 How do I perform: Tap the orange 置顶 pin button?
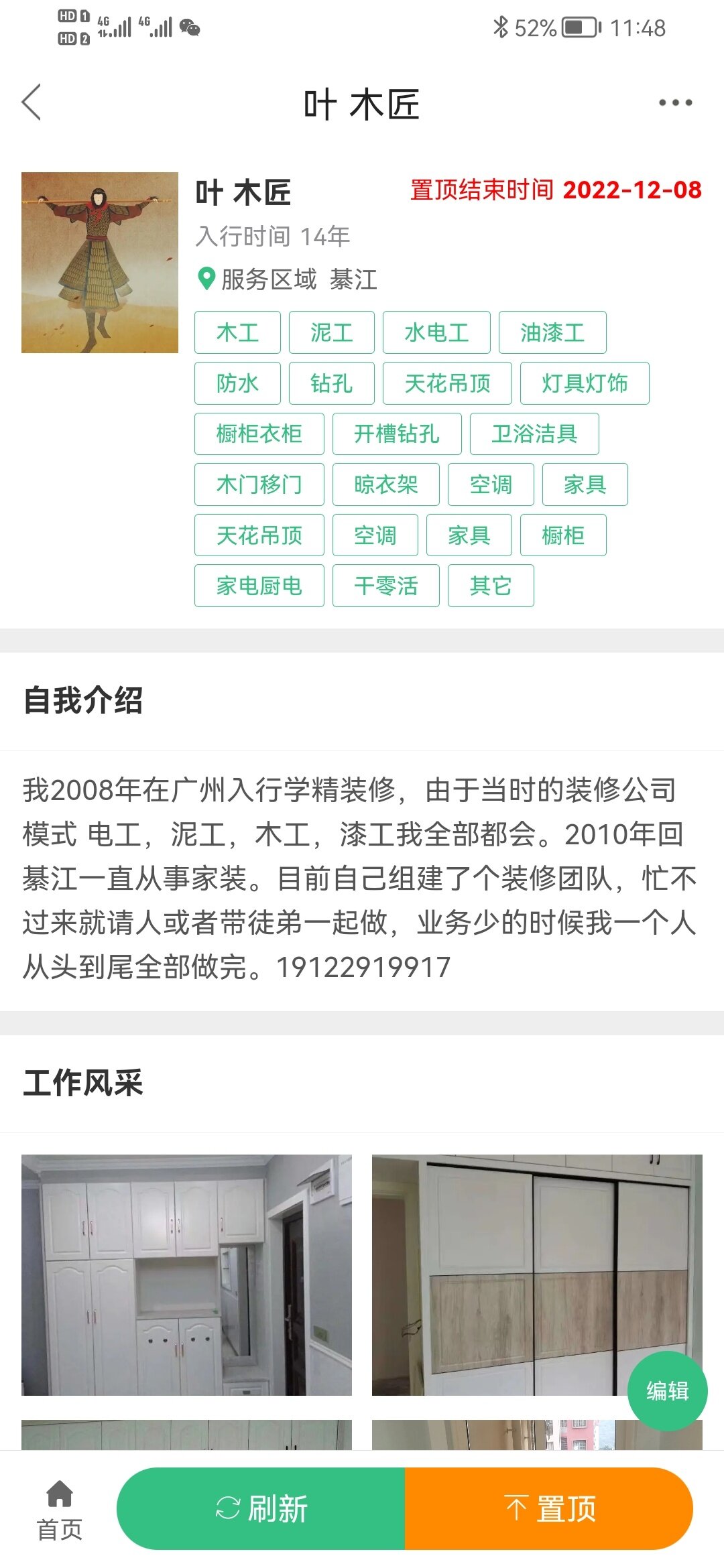pos(549,1508)
